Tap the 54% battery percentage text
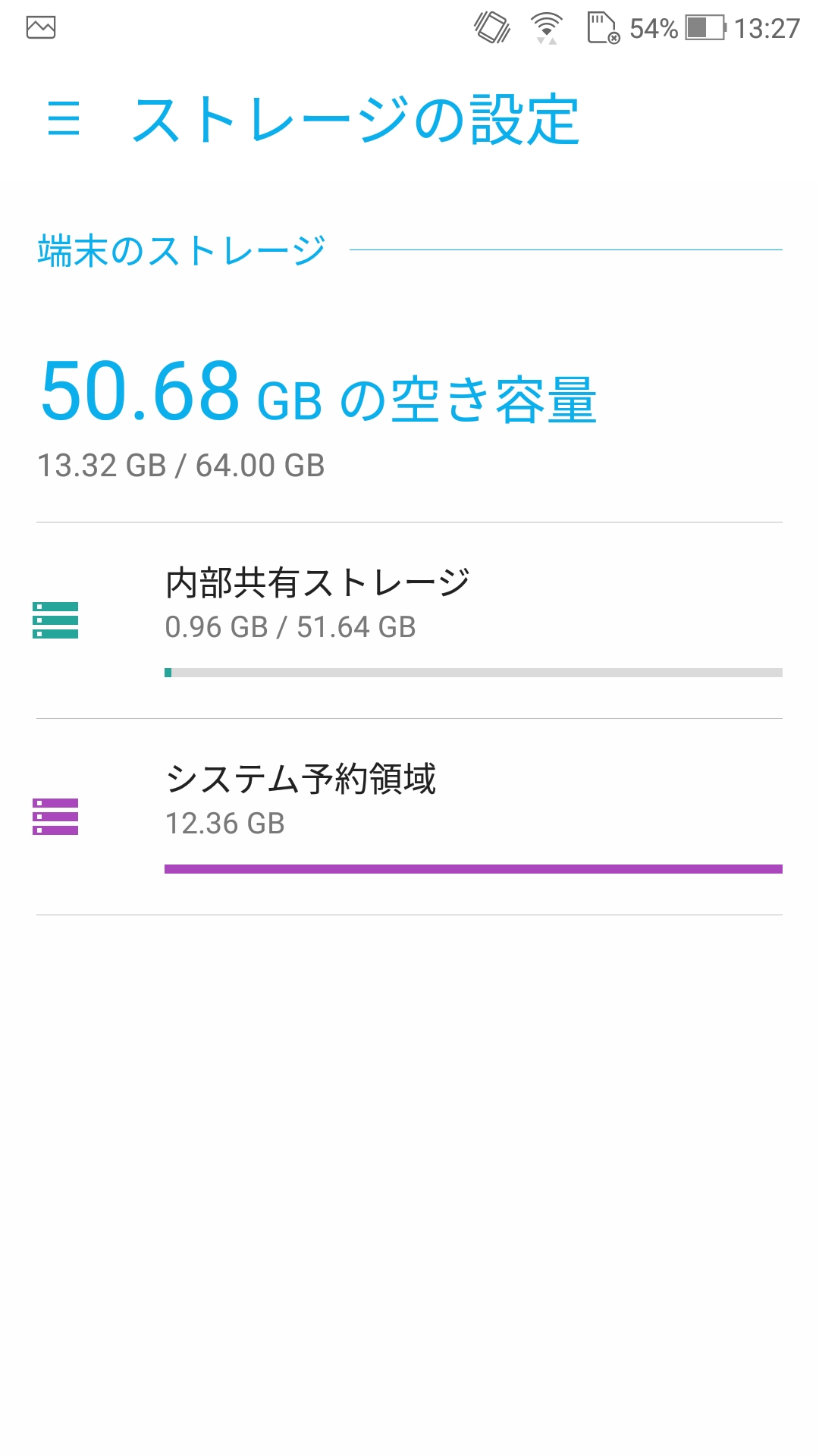 click(x=652, y=24)
